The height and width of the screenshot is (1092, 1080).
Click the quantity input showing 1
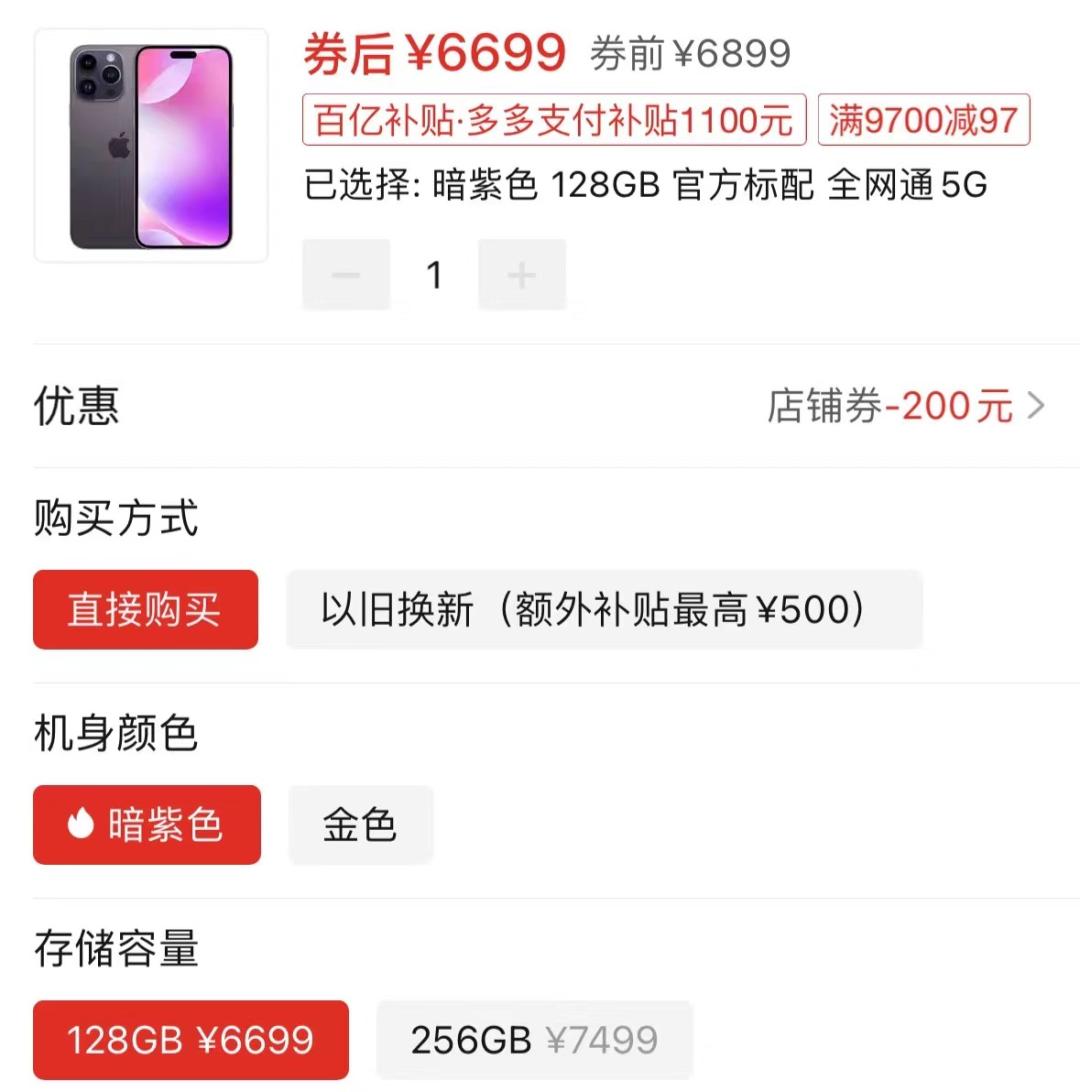coord(434,274)
